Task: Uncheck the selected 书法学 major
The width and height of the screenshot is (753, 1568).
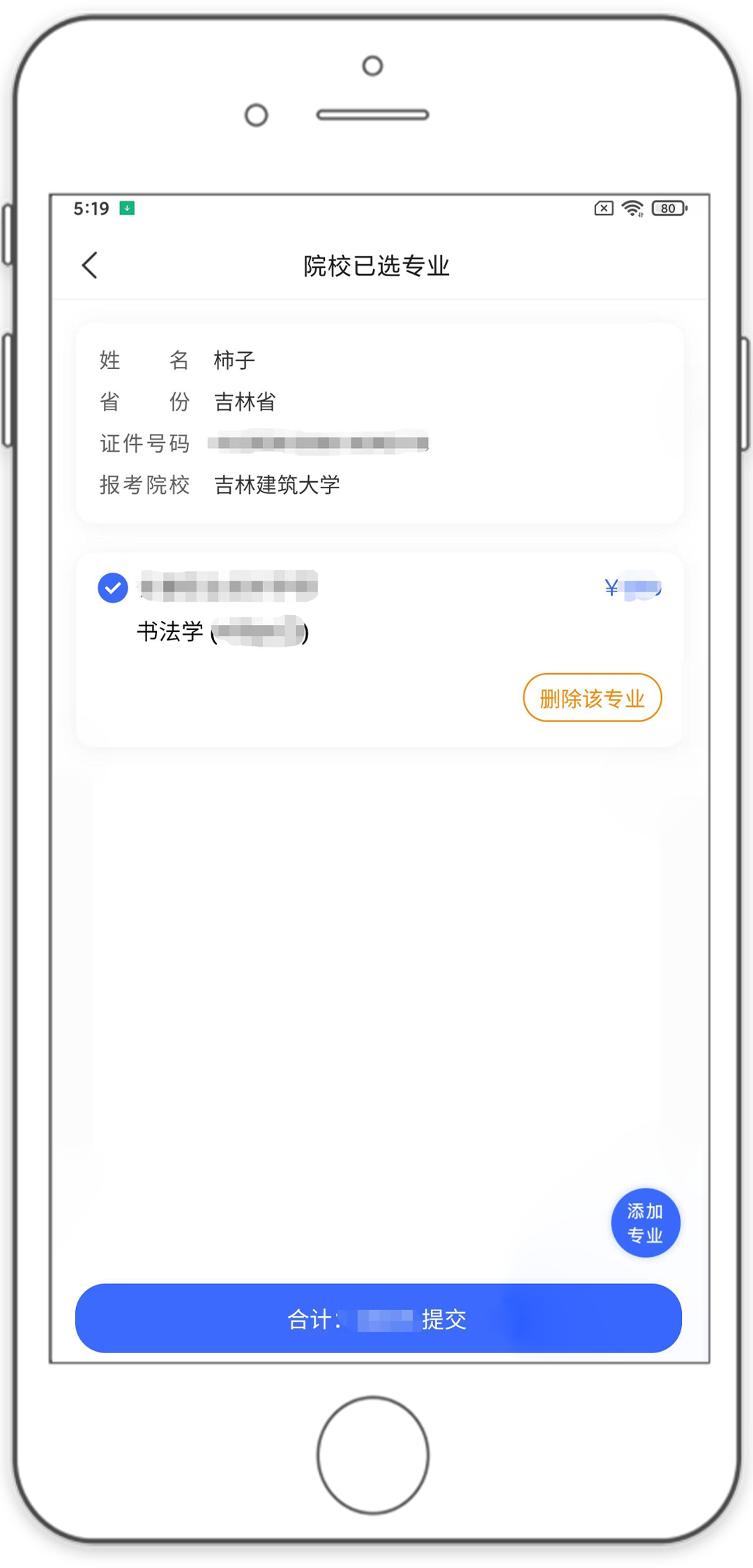Action: click(x=113, y=588)
